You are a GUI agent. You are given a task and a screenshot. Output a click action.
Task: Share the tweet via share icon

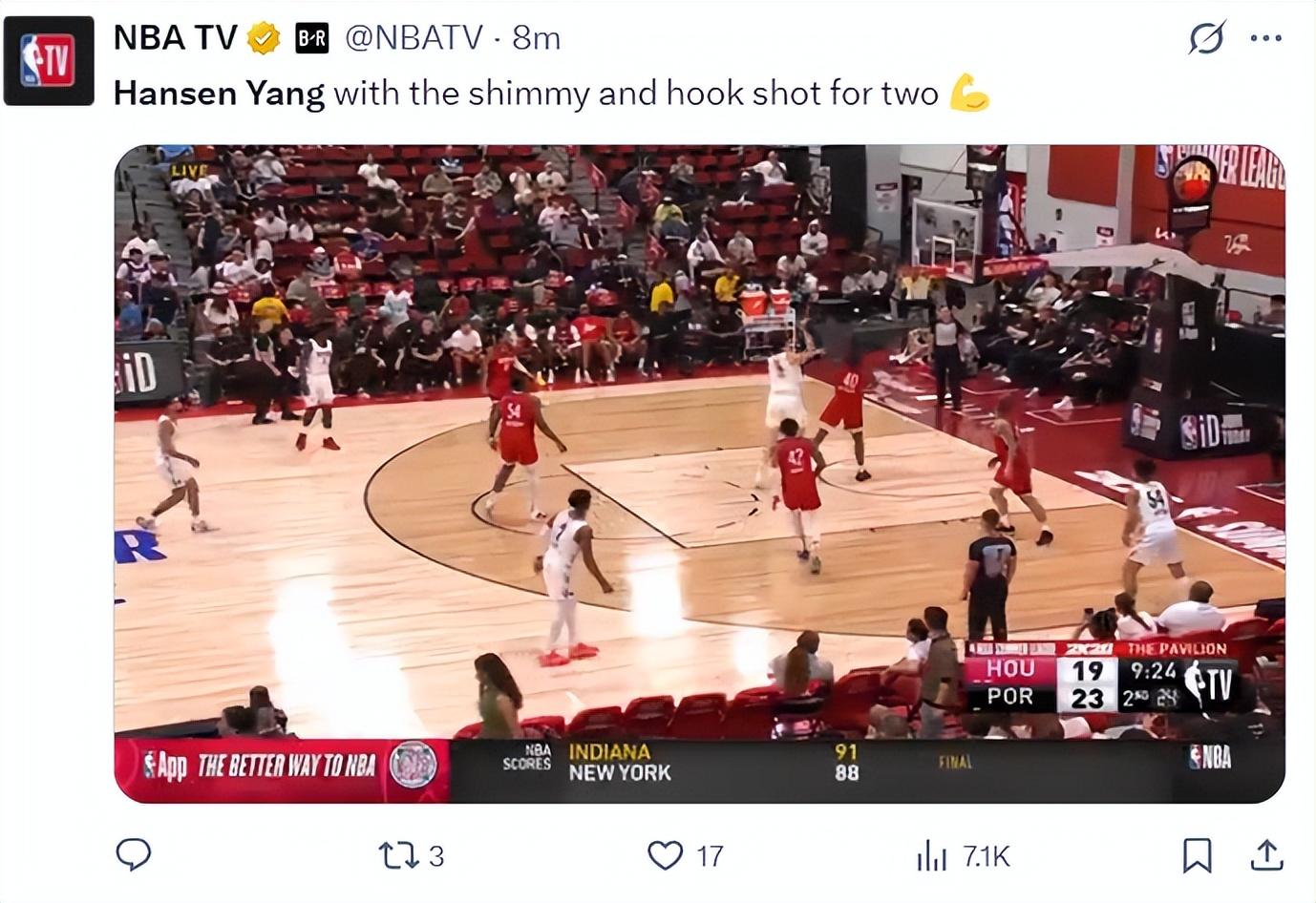pyautogui.click(x=1266, y=855)
